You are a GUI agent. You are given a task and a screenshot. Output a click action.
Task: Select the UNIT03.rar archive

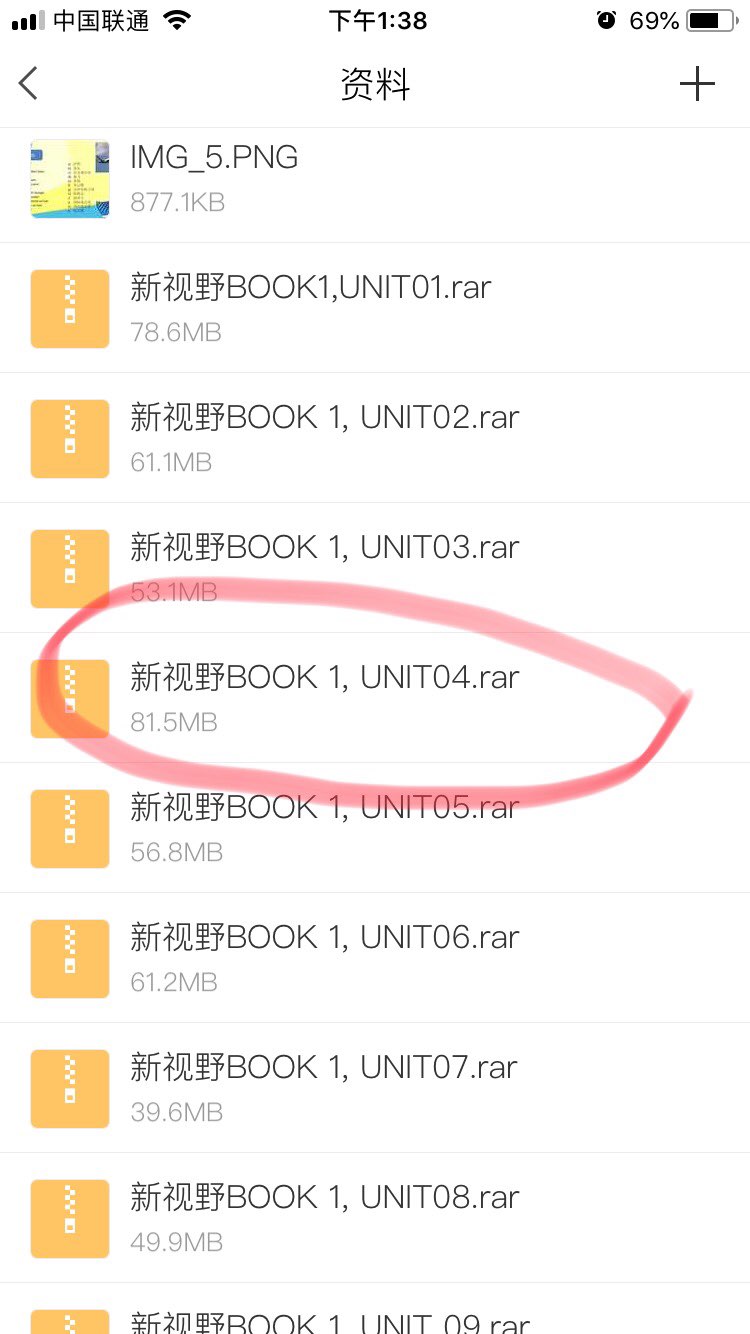click(x=324, y=567)
